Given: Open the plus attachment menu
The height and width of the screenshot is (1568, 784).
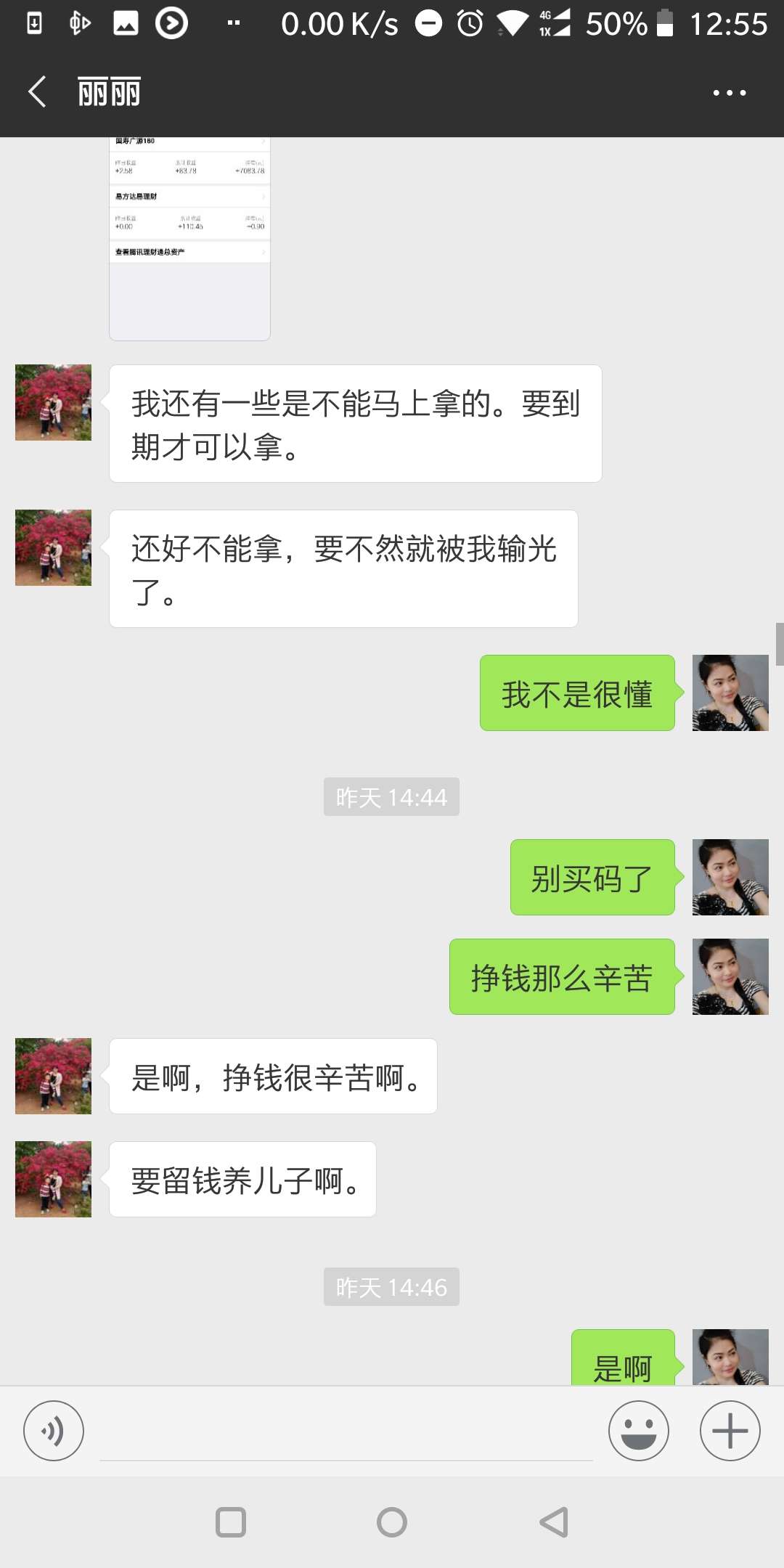Looking at the screenshot, I should tap(729, 1430).
